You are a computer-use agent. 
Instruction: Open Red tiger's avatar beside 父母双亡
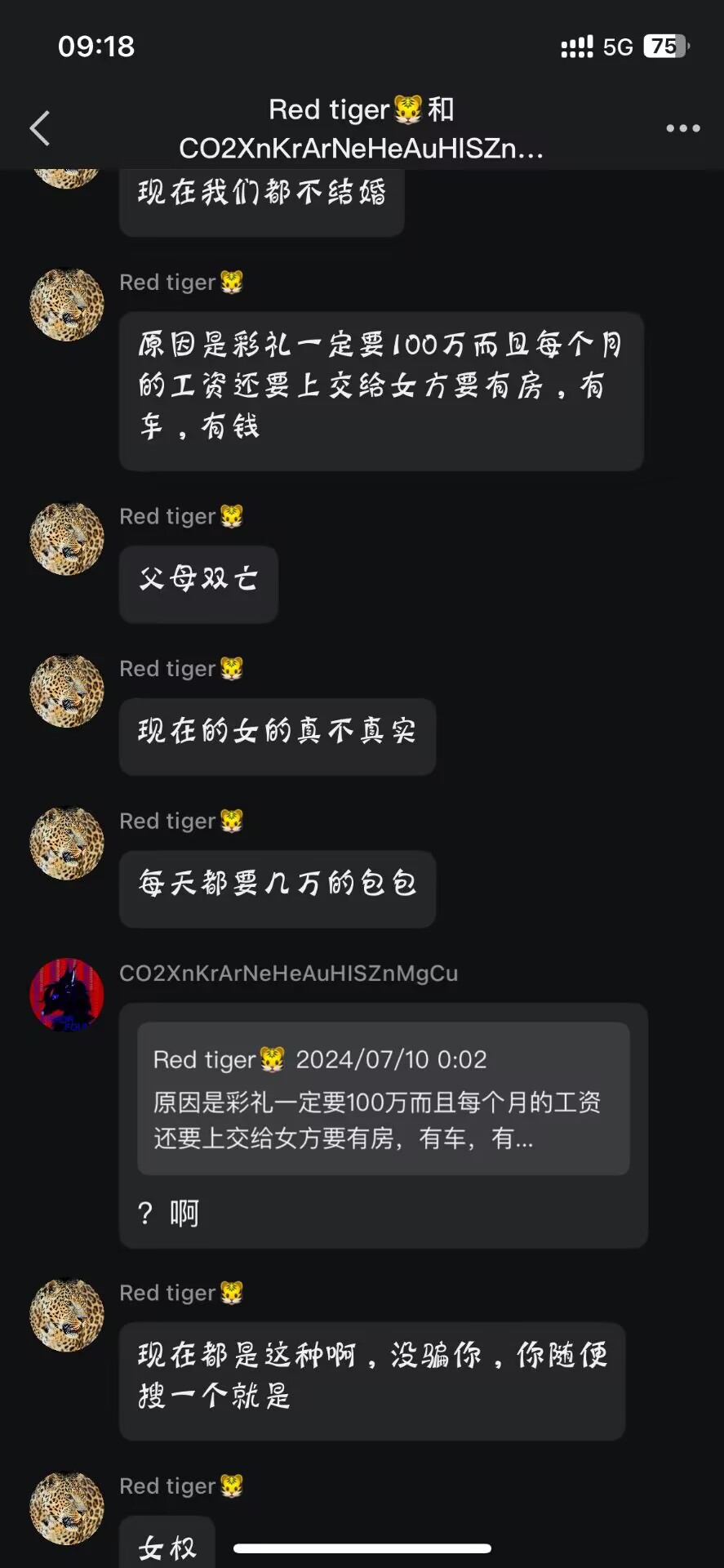67,539
